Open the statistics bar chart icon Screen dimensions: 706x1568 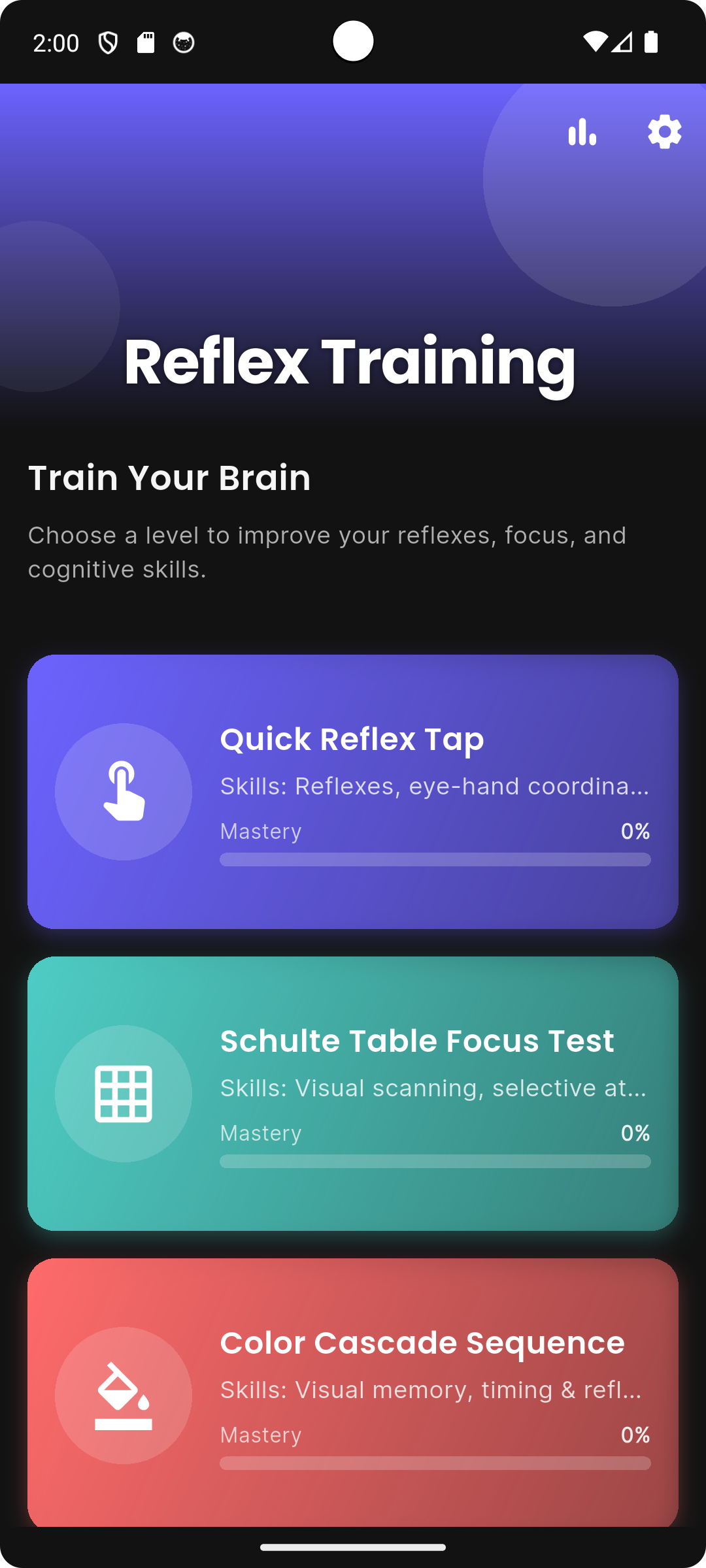[x=582, y=132]
